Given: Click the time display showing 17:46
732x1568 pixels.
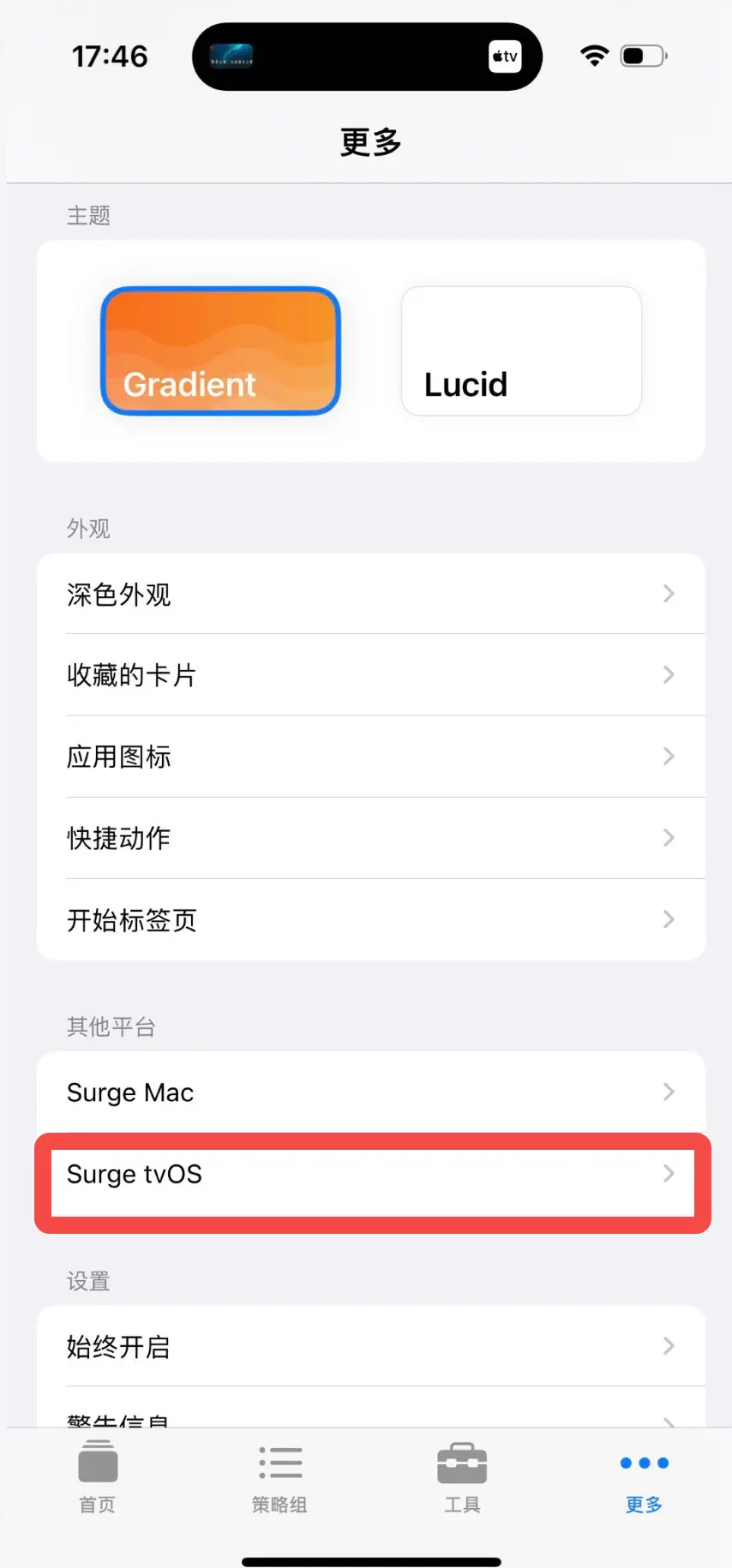Looking at the screenshot, I should pos(111,56).
